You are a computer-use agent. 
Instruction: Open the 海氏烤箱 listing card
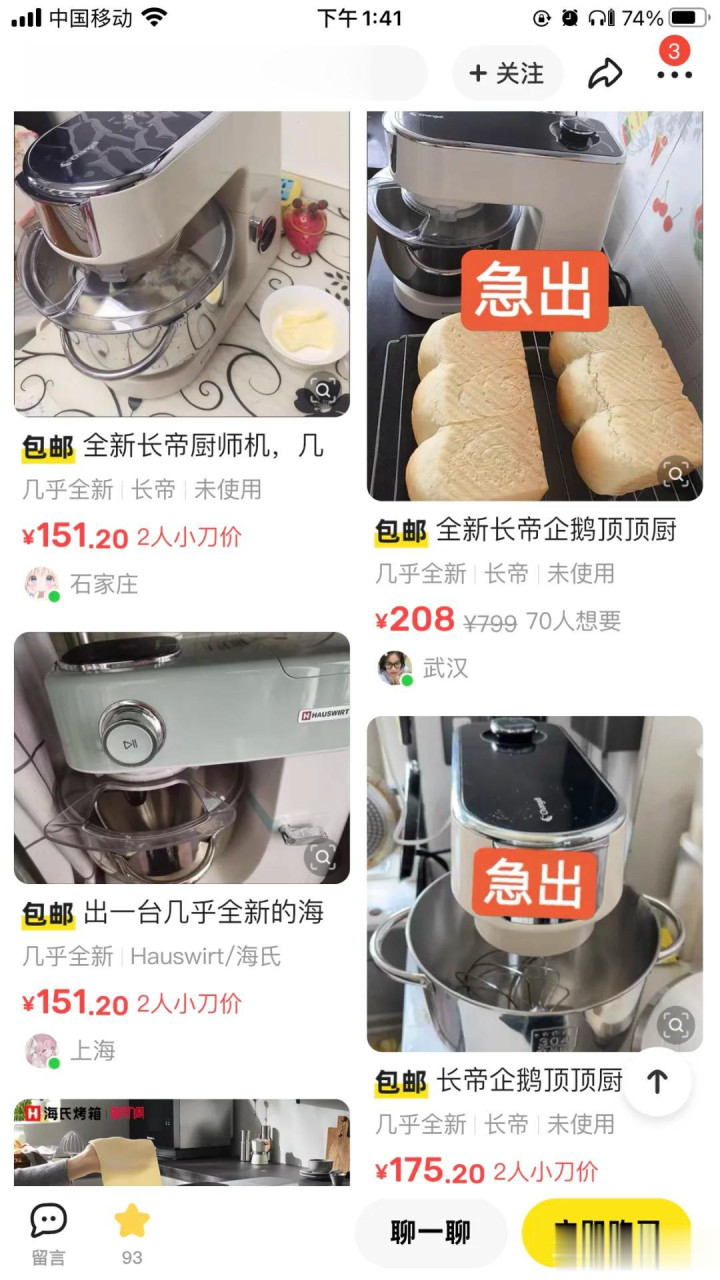coord(182,1142)
